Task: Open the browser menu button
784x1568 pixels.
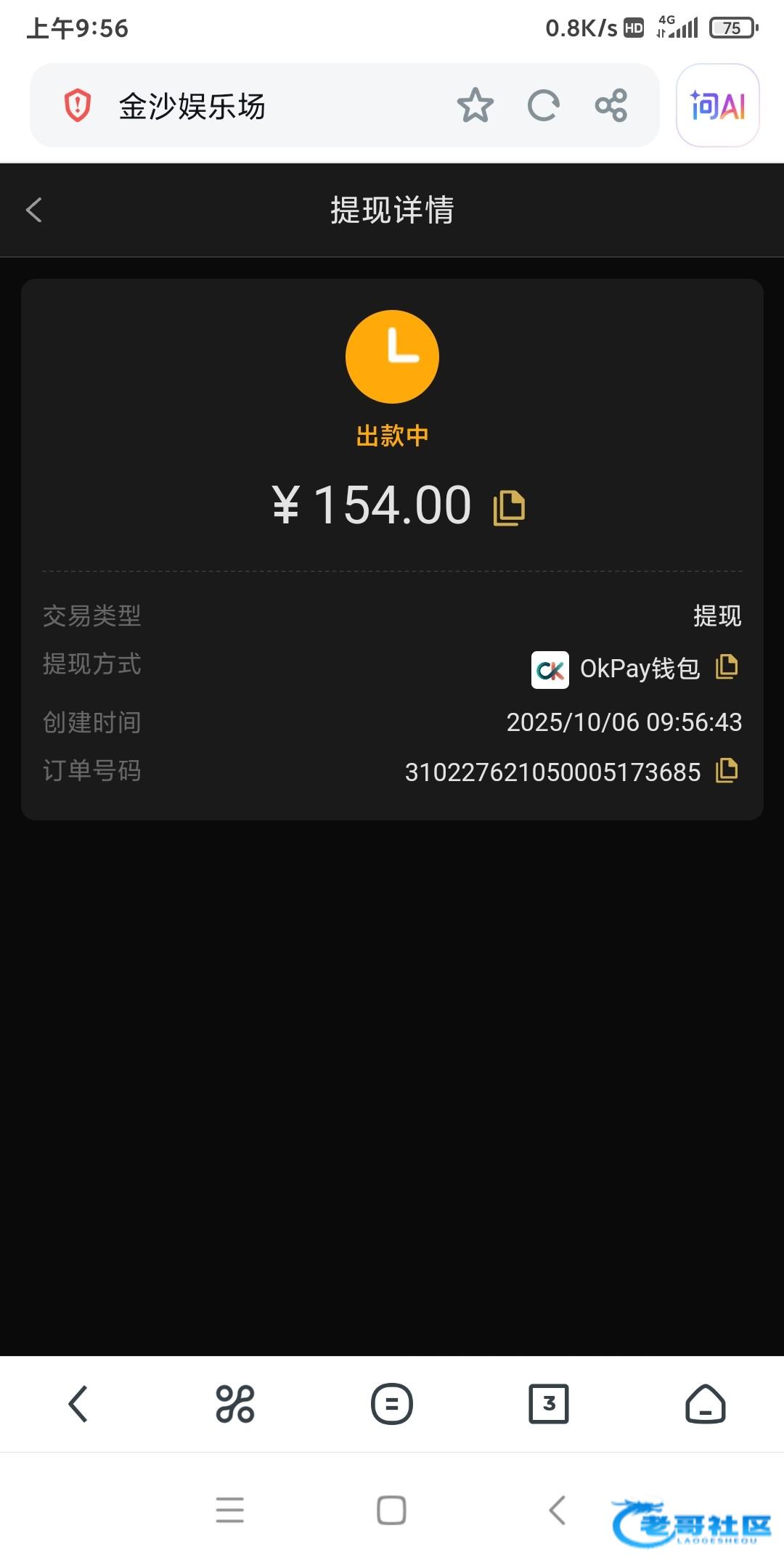Action: [392, 1404]
